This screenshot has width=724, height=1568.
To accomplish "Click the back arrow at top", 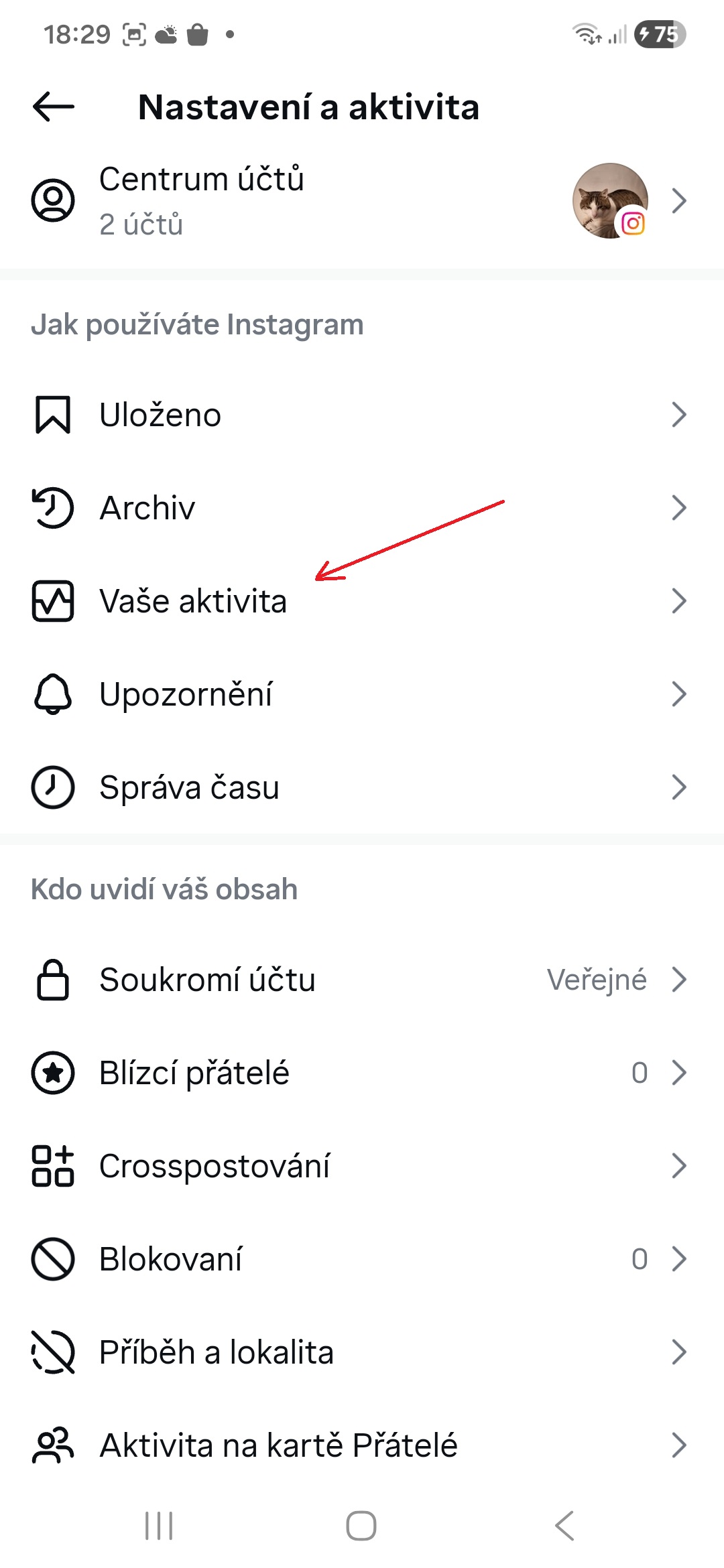I will pos(52,107).
